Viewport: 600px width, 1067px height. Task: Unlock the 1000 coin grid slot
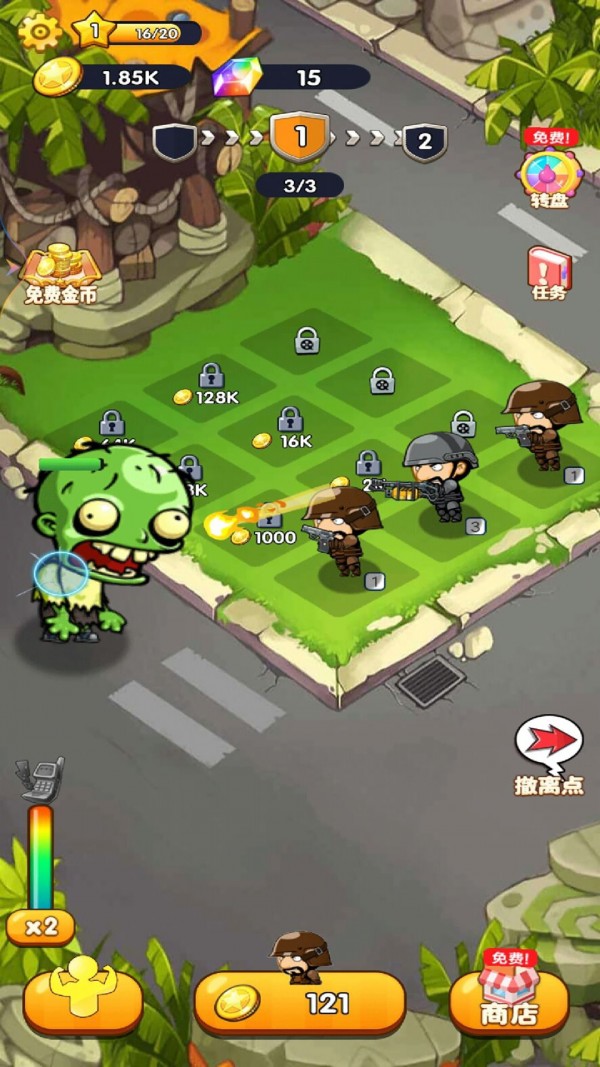269,526
